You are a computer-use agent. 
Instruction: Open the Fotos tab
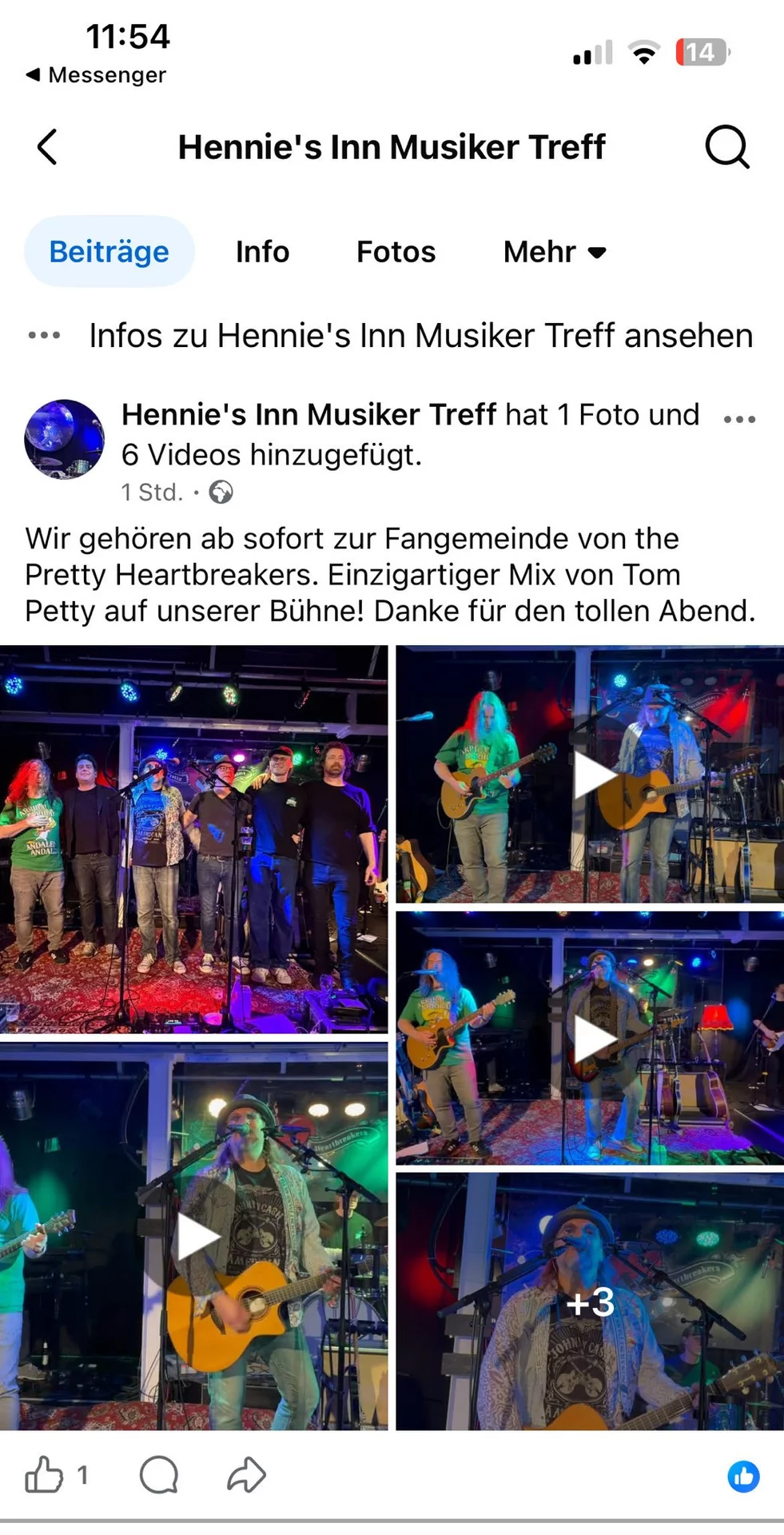pos(396,252)
